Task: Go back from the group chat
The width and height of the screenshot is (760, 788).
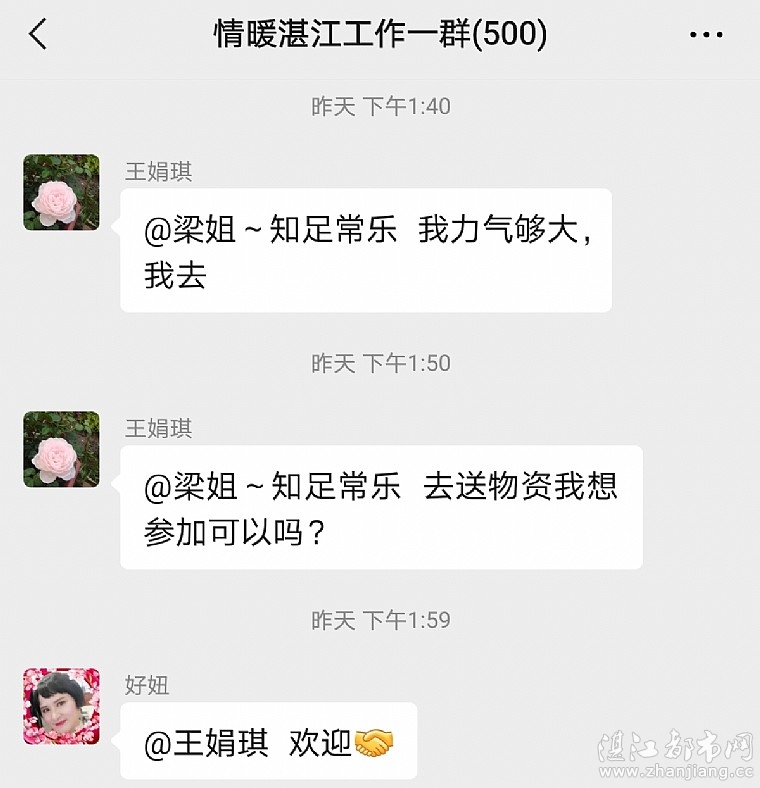Action: (38, 35)
